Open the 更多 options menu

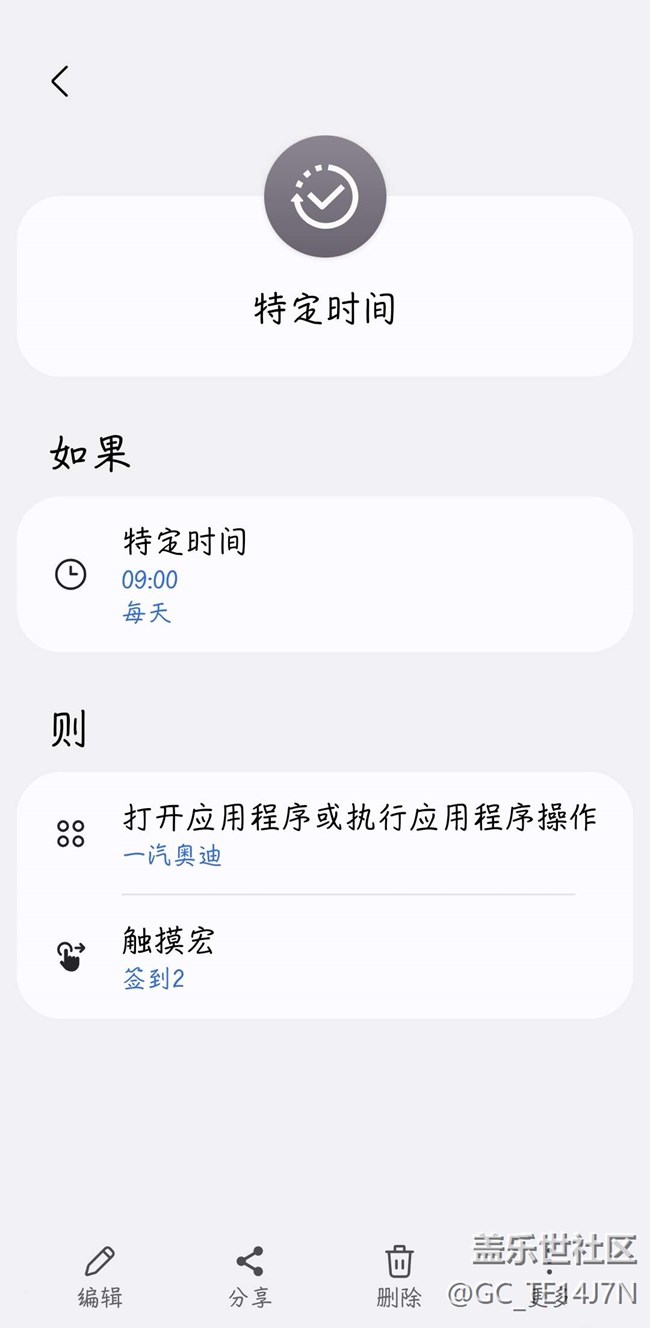[548, 1276]
